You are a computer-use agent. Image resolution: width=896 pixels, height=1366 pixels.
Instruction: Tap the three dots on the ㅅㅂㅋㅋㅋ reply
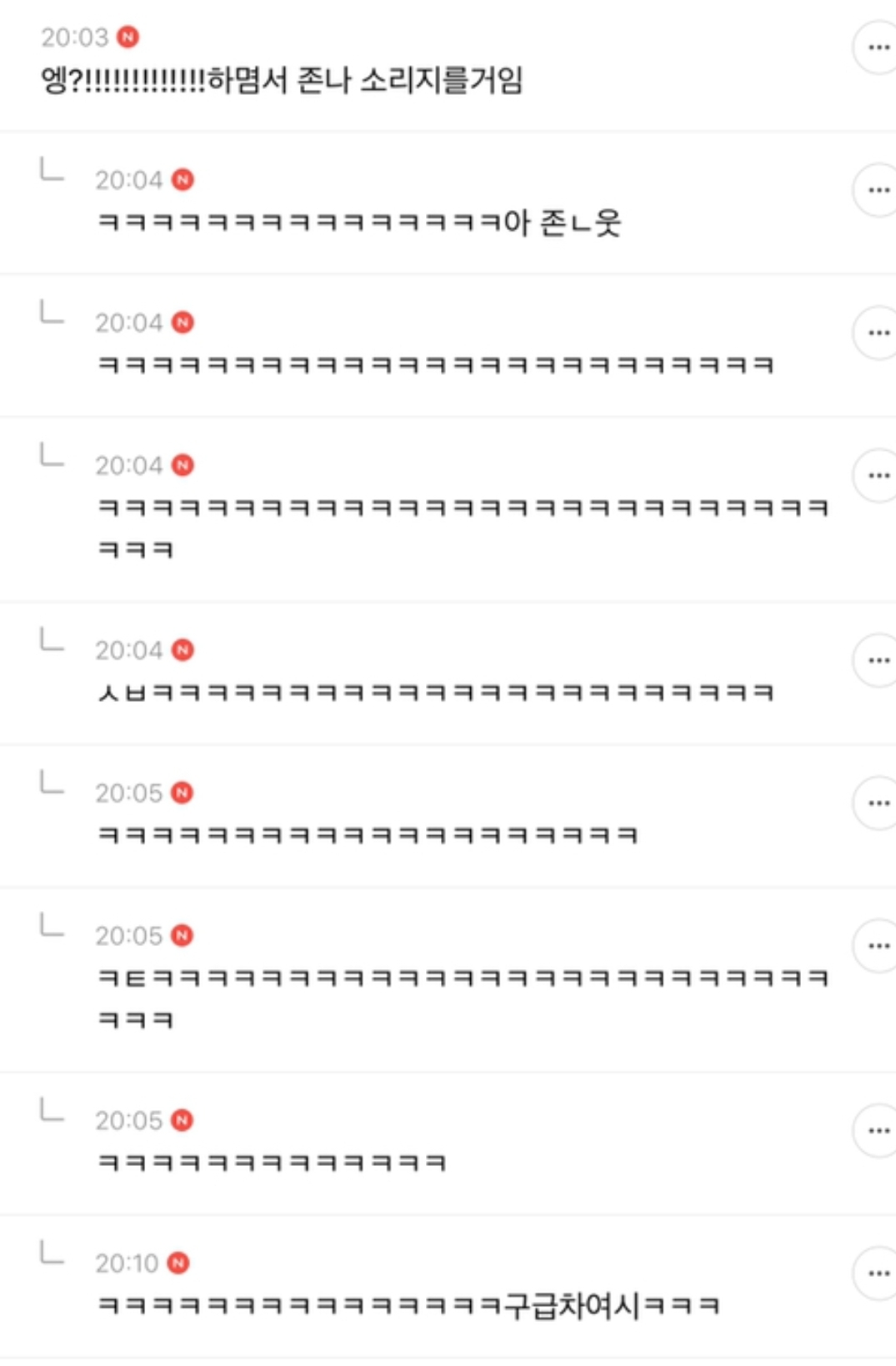click(x=878, y=660)
